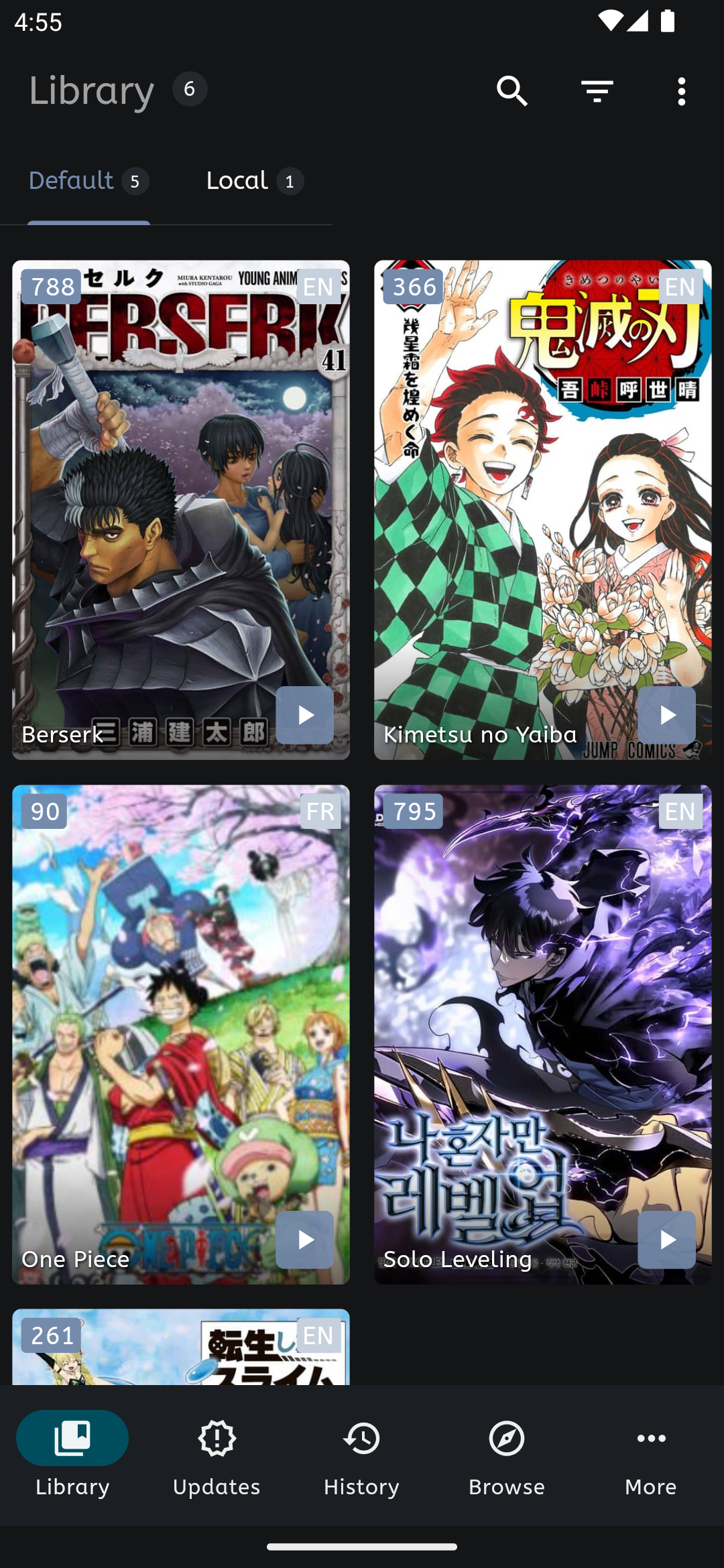Search the manga library
Image resolution: width=724 pixels, height=1568 pixels.
[512, 90]
